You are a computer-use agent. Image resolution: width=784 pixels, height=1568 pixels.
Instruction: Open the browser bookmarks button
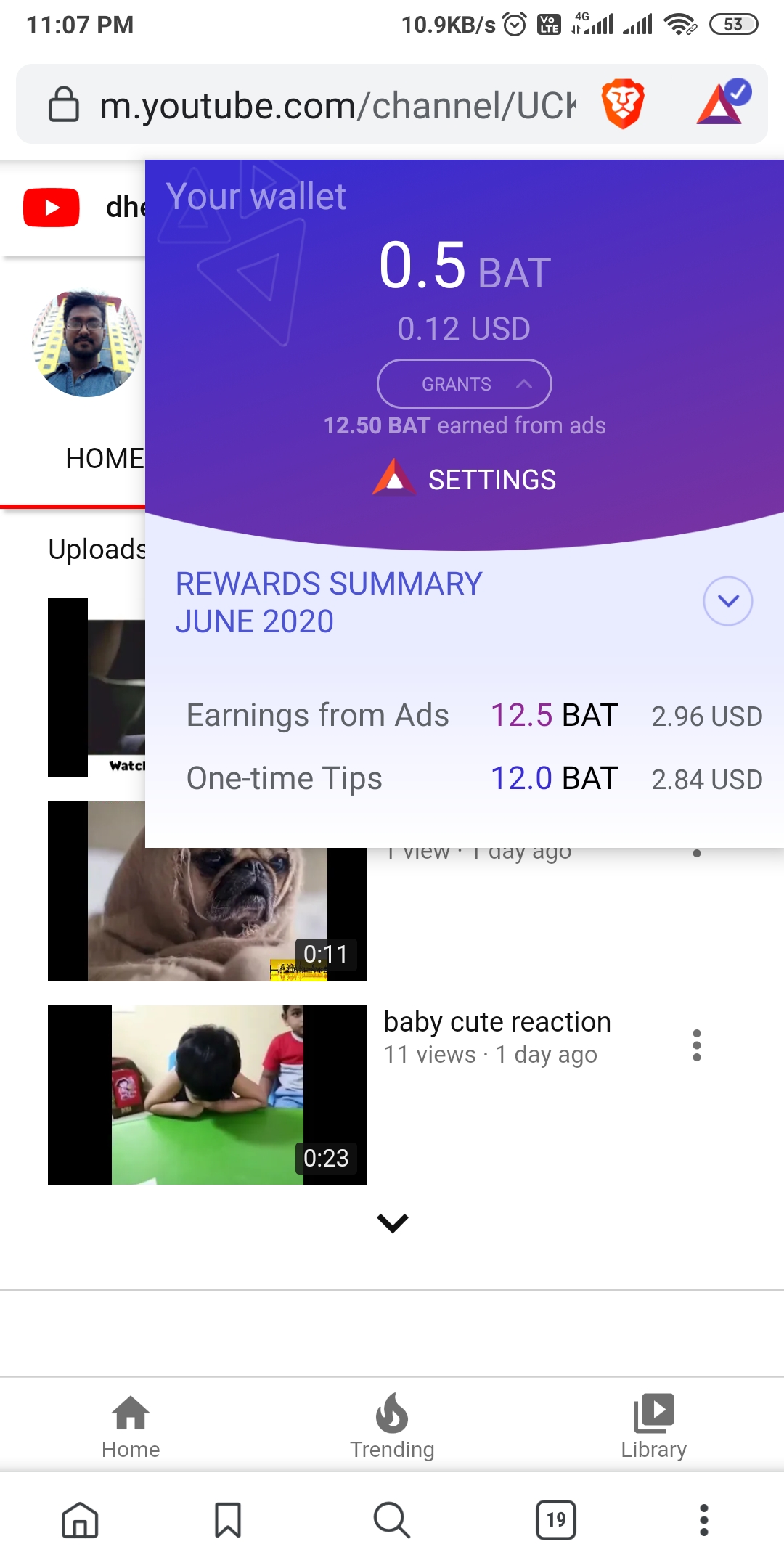click(x=228, y=1520)
